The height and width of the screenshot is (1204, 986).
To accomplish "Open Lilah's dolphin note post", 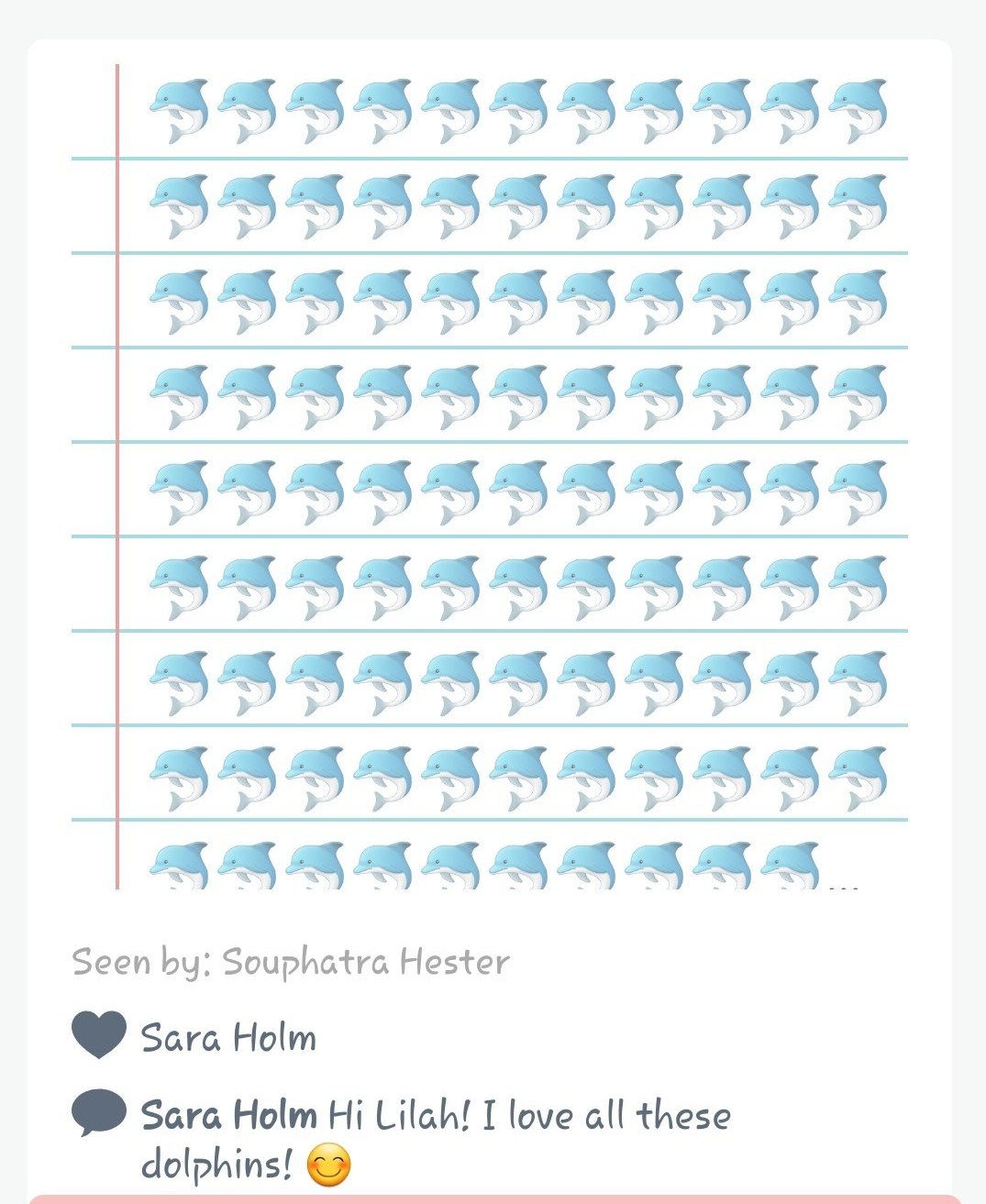I will tap(490, 477).
